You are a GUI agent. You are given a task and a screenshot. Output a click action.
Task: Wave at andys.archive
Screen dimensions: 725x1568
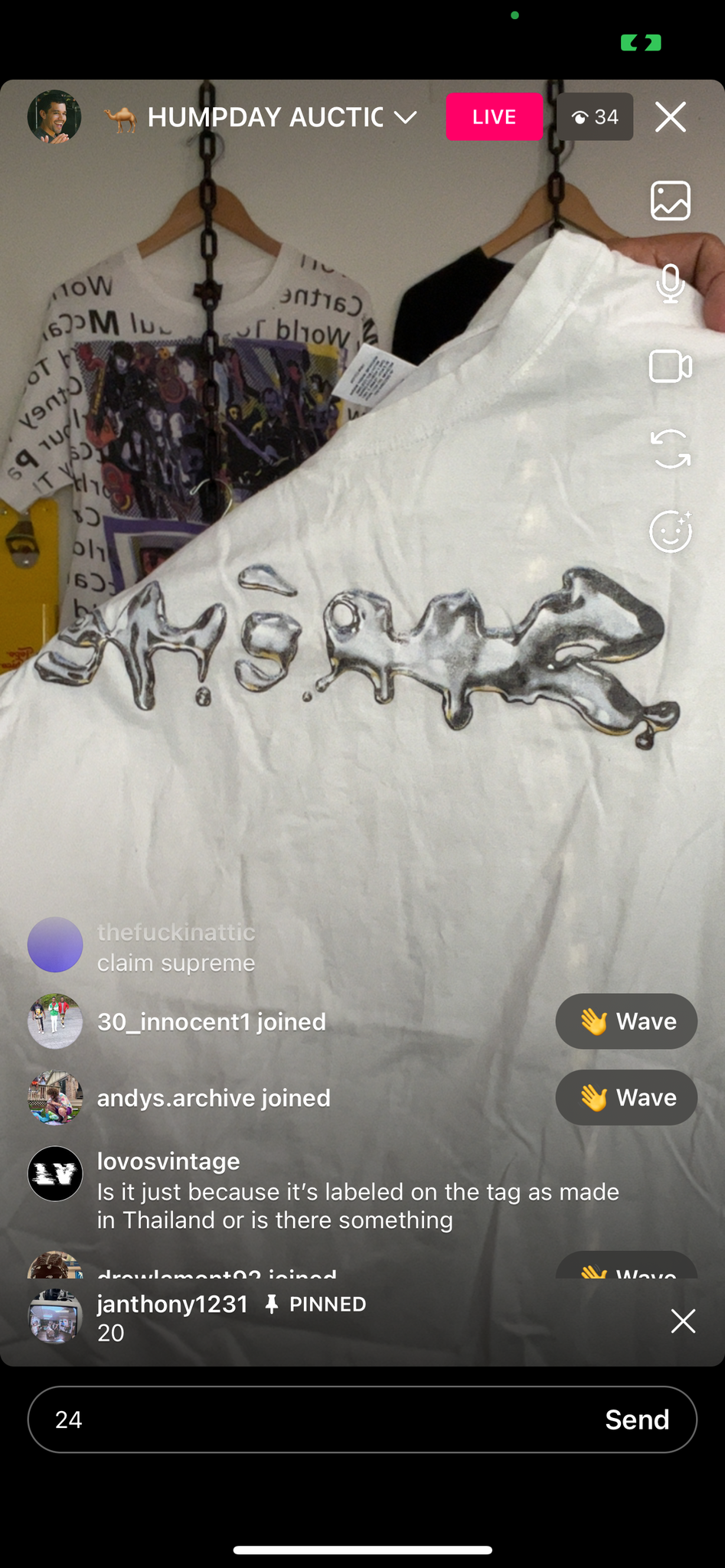(626, 1098)
